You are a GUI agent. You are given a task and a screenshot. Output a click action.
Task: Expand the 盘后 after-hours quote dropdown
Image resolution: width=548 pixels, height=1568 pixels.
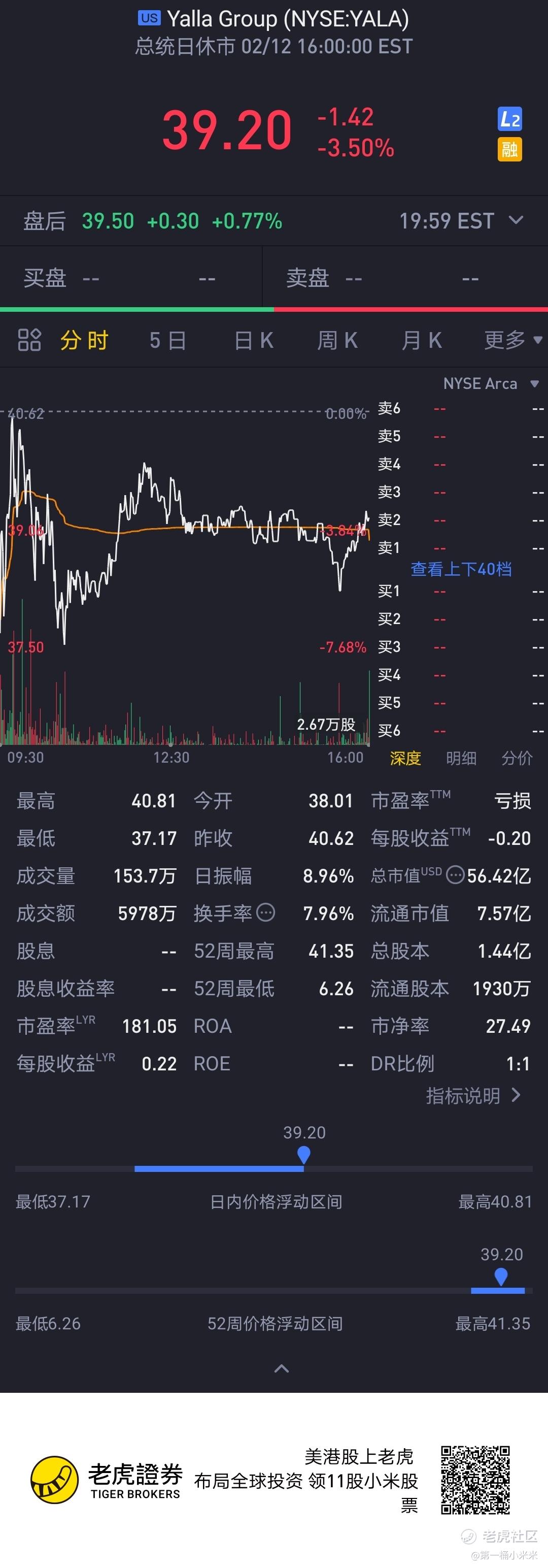click(516, 220)
